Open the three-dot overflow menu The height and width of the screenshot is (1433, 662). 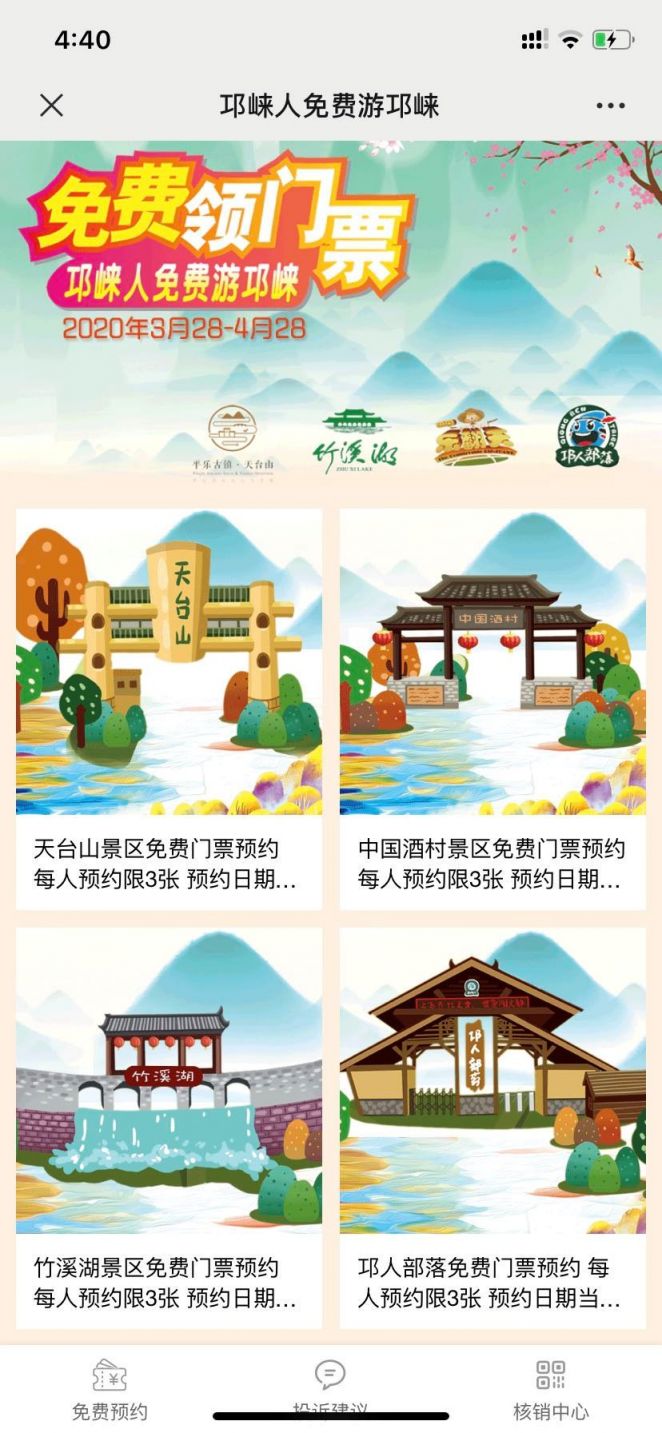pos(610,105)
